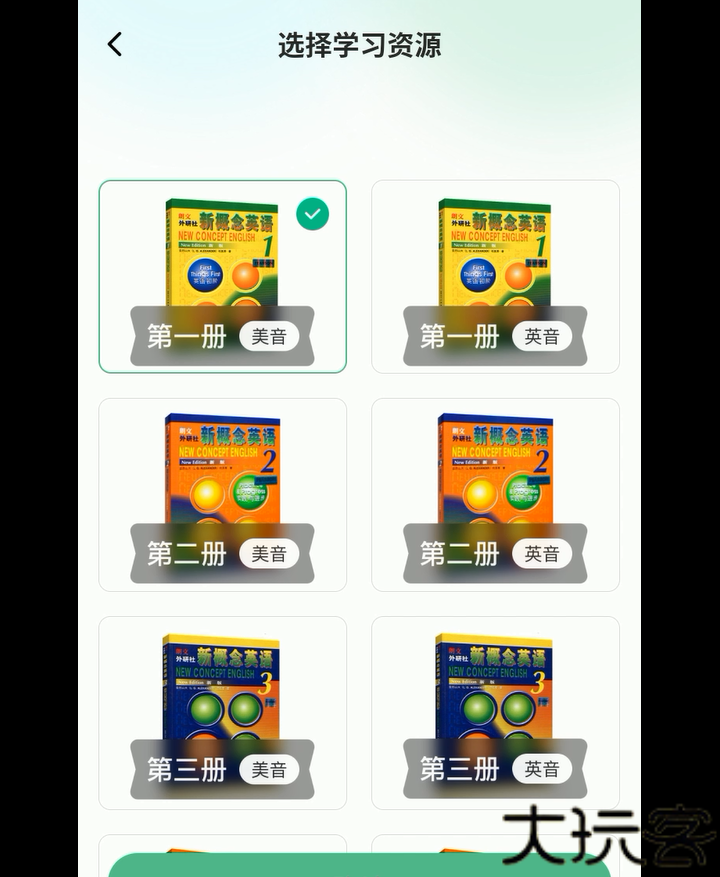This screenshot has height=877, width=720.
Task: Click the 选择学习资源 page title
Action: coord(358,44)
